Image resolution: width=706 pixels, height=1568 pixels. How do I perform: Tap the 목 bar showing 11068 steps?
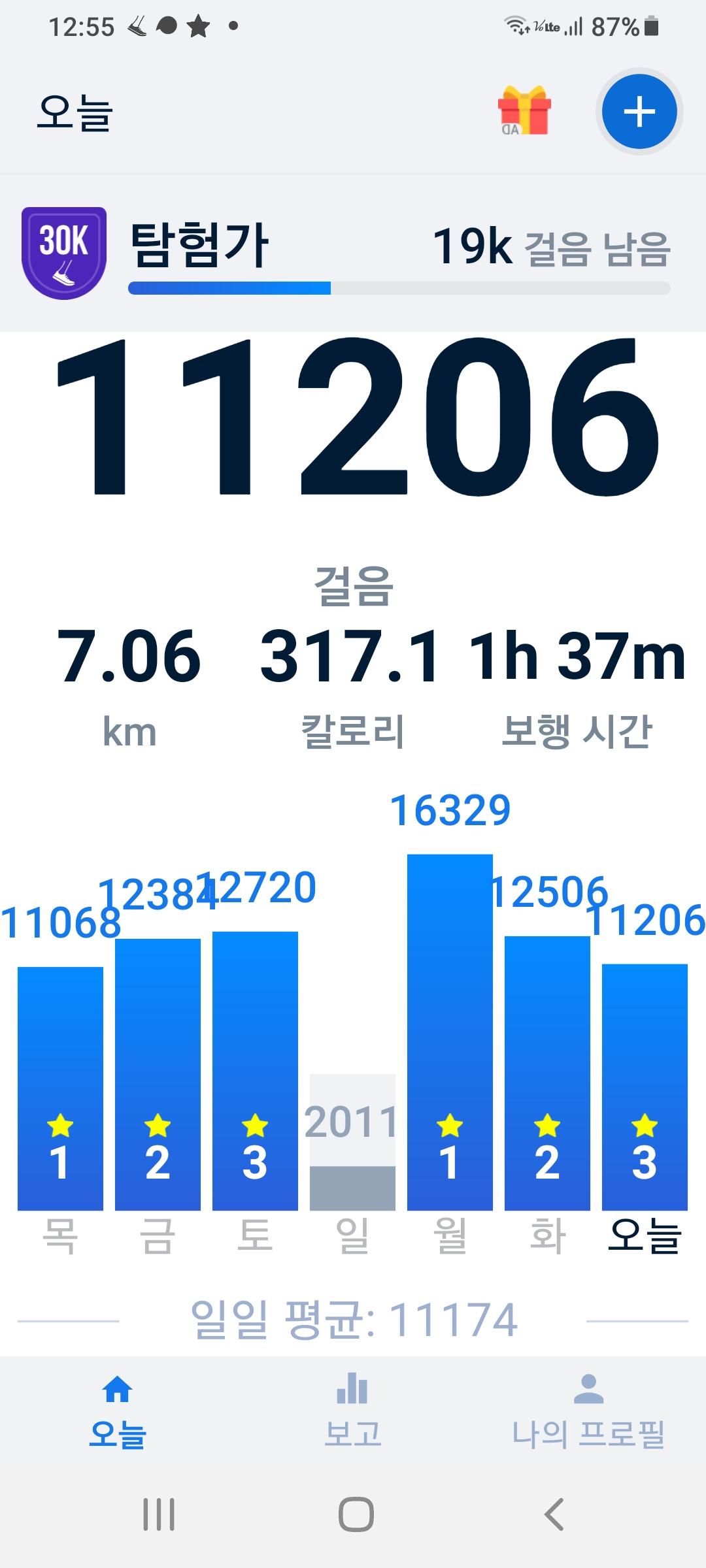[x=60, y=1088]
